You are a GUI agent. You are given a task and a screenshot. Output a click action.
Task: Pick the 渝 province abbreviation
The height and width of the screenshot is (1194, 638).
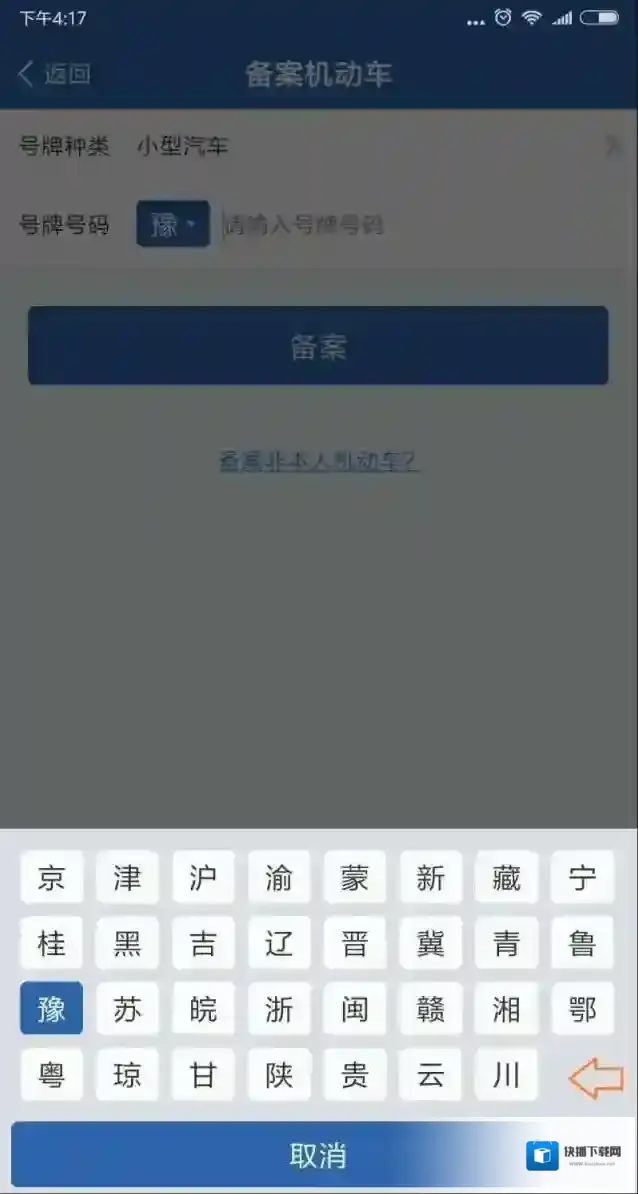[279, 878]
